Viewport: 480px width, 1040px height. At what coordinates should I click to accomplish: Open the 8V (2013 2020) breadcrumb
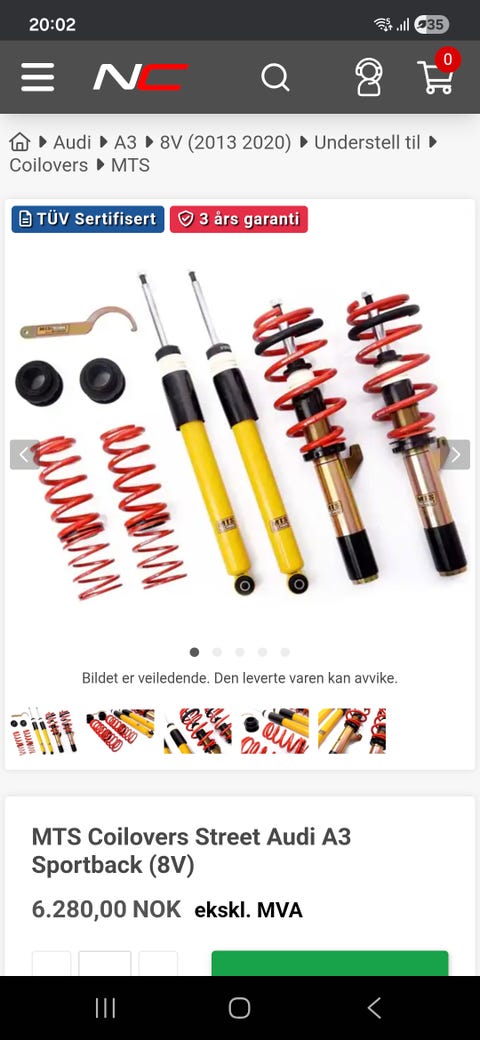[225, 142]
